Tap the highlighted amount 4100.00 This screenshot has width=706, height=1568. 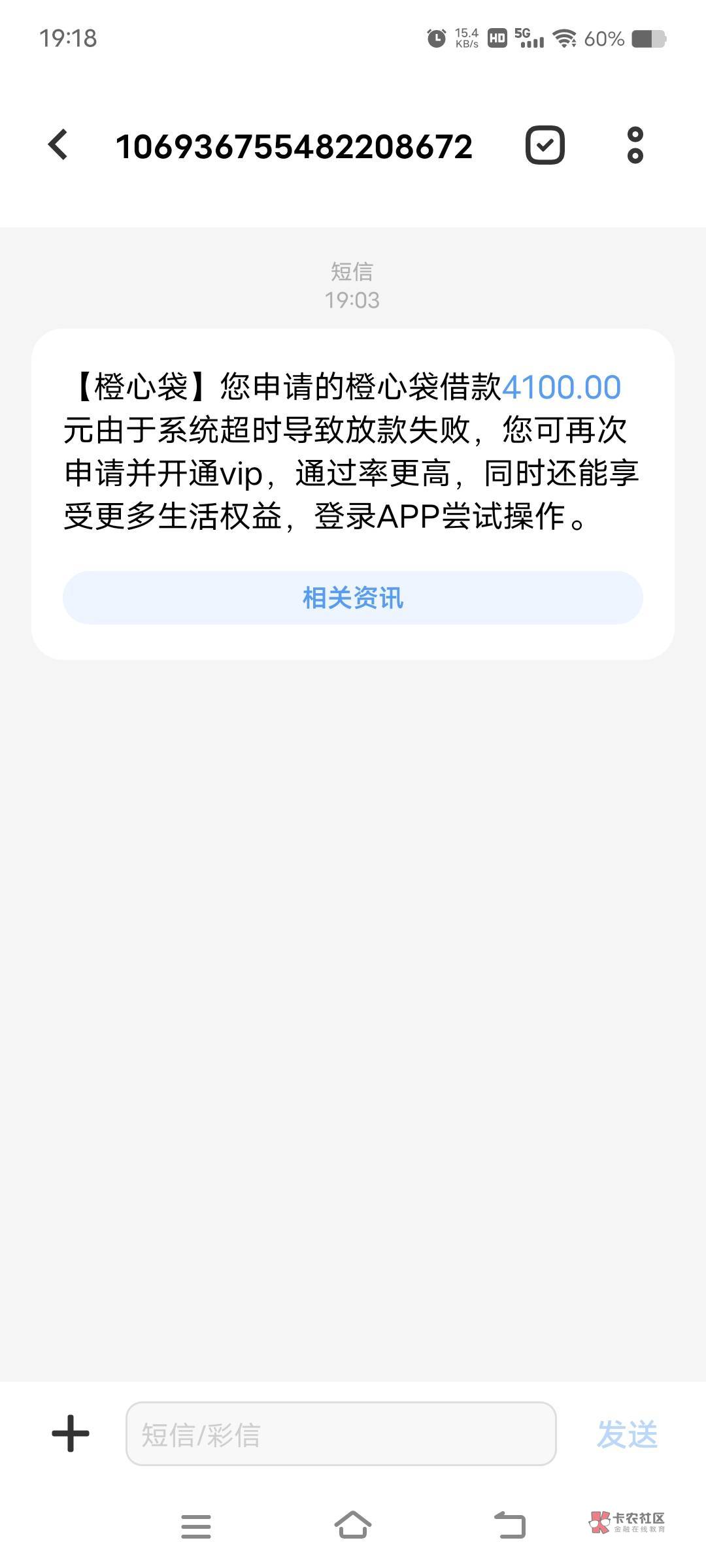click(x=561, y=387)
